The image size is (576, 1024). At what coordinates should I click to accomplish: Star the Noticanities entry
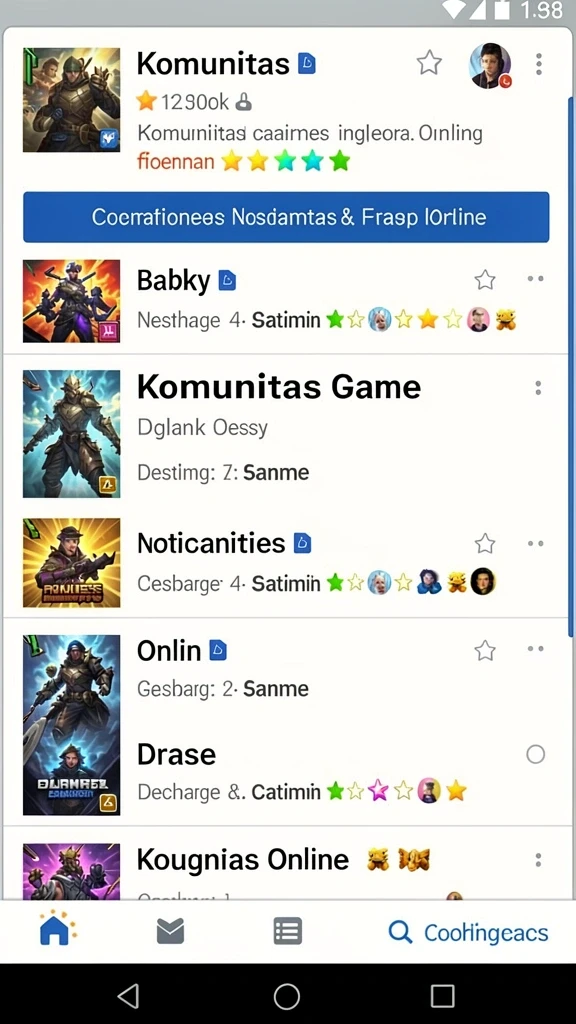pyautogui.click(x=485, y=543)
